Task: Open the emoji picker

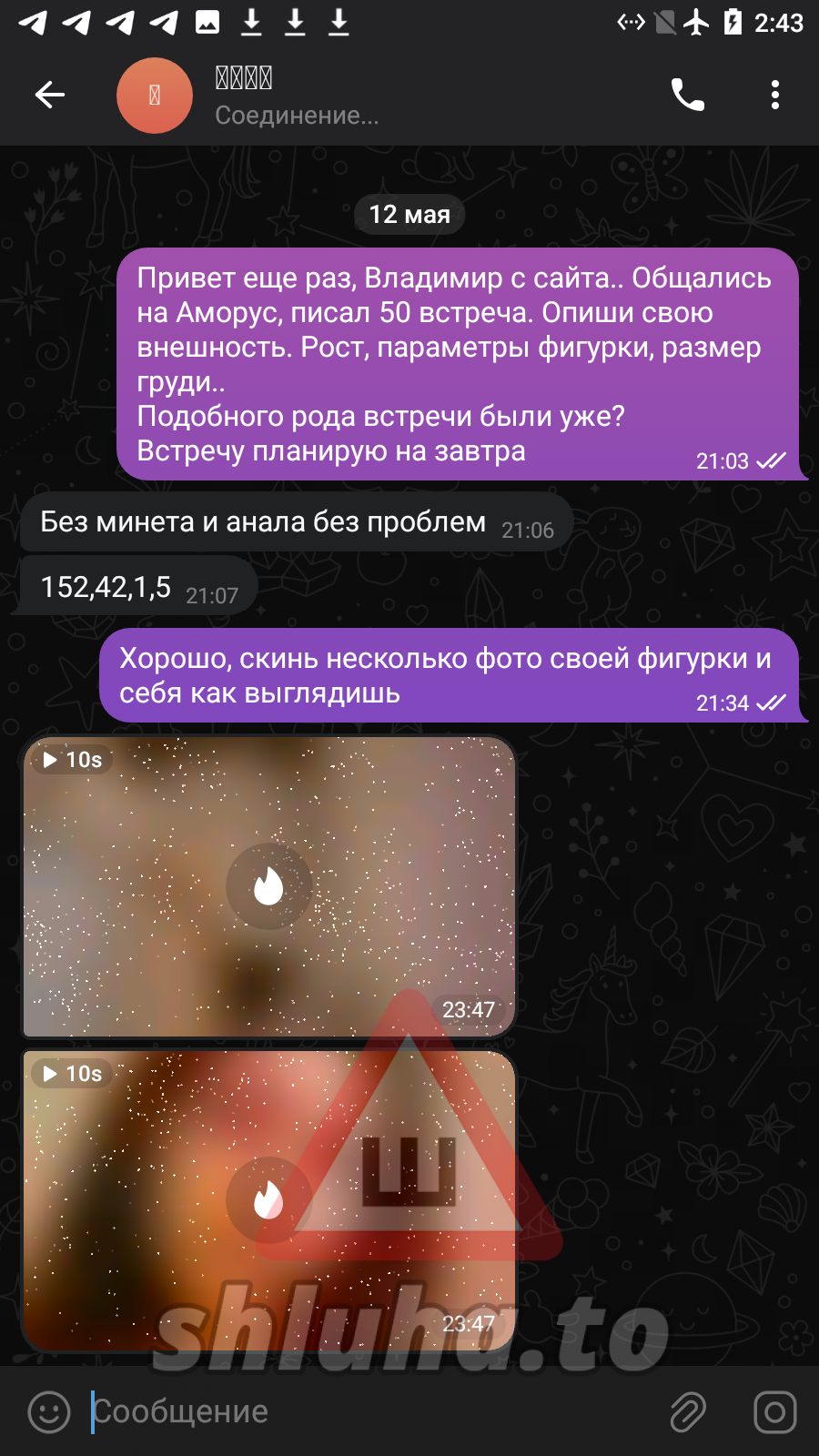Action: click(49, 1411)
